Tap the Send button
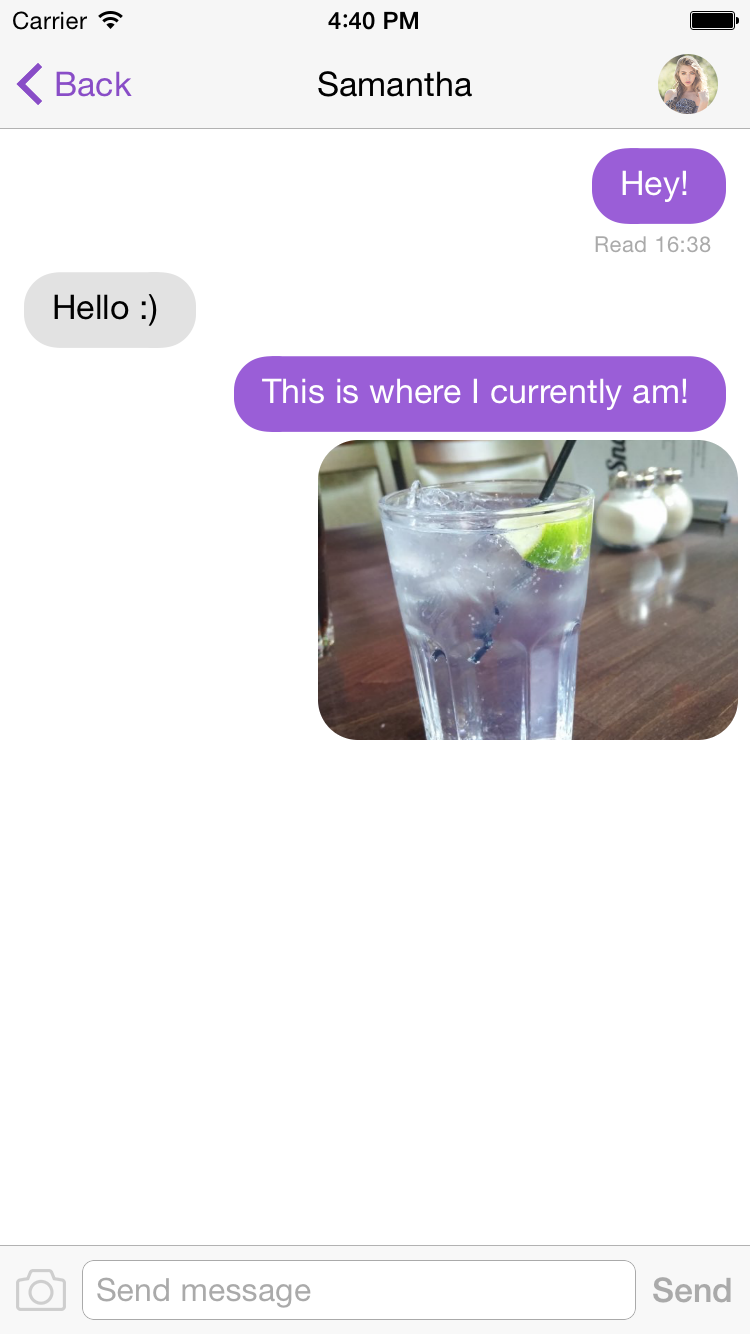 coord(692,1290)
